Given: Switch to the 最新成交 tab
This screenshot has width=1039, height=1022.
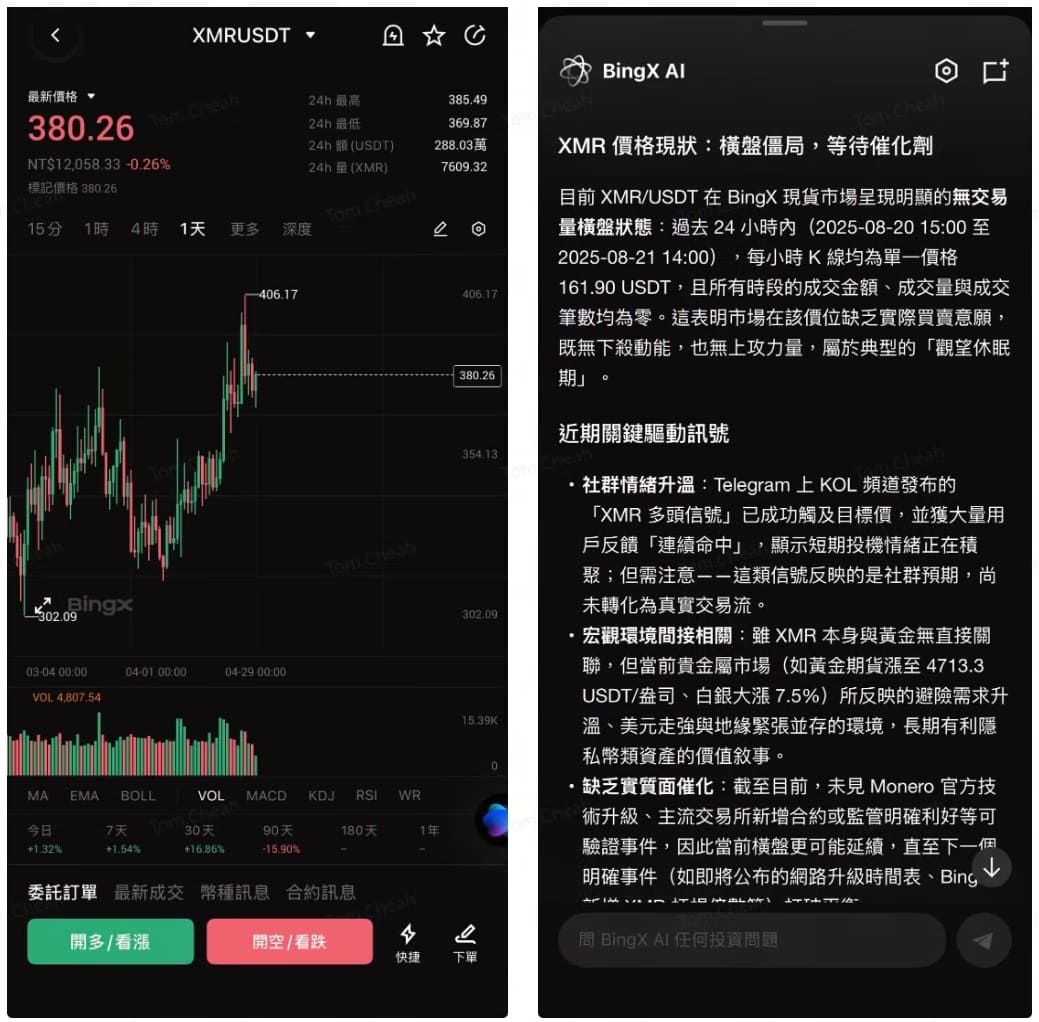Looking at the screenshot, I should click(x=149, y=892).
